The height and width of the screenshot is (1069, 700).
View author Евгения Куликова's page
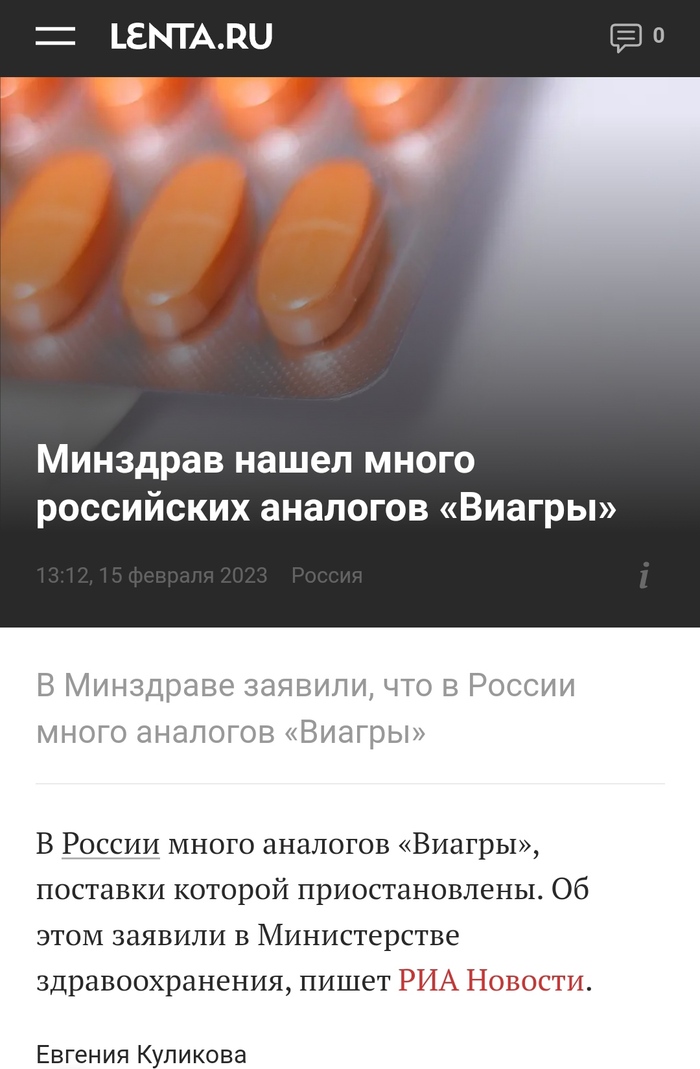click(x=141, y=1054)
